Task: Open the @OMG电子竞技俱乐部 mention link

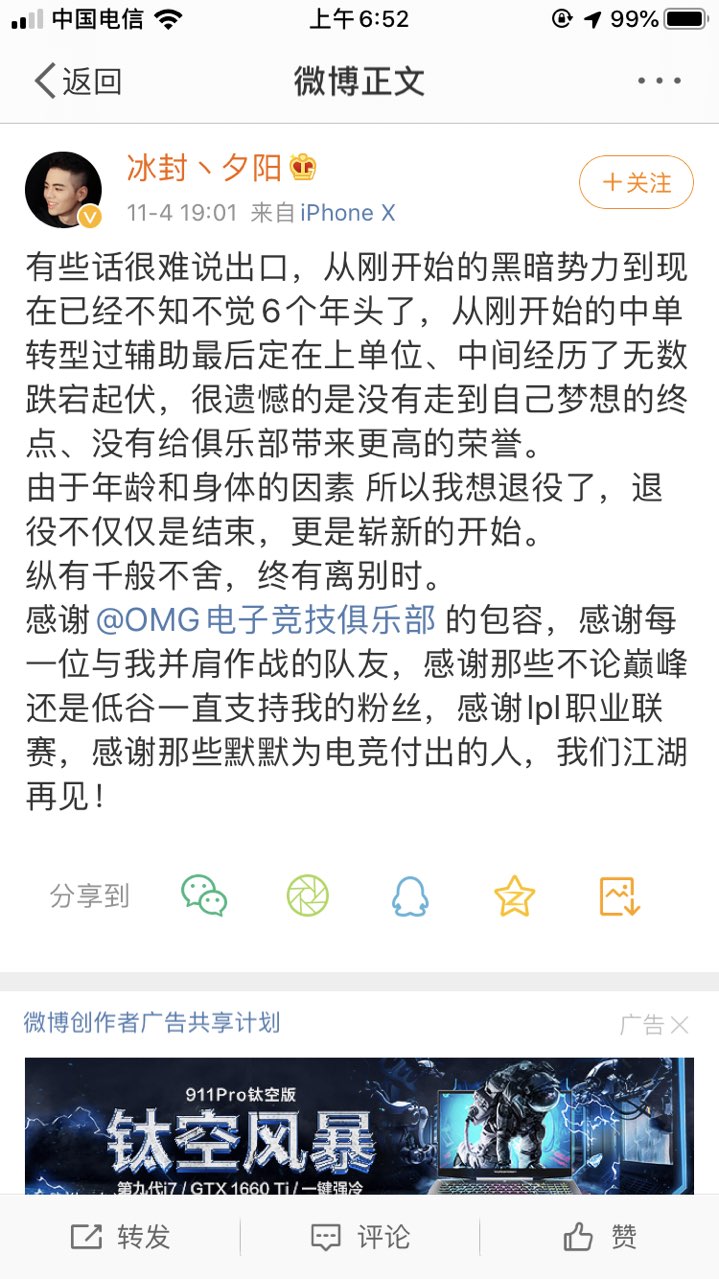Action: (x=265, y=620)
